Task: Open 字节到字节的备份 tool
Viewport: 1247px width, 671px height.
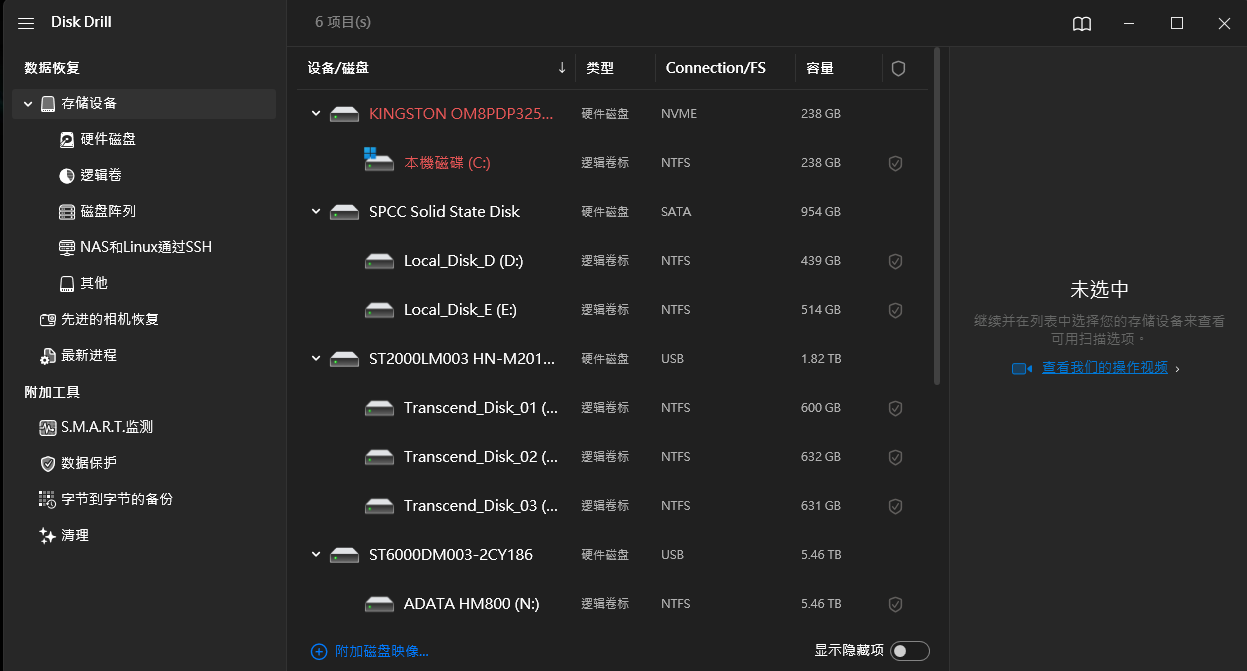Action: (x=116, y=500)
